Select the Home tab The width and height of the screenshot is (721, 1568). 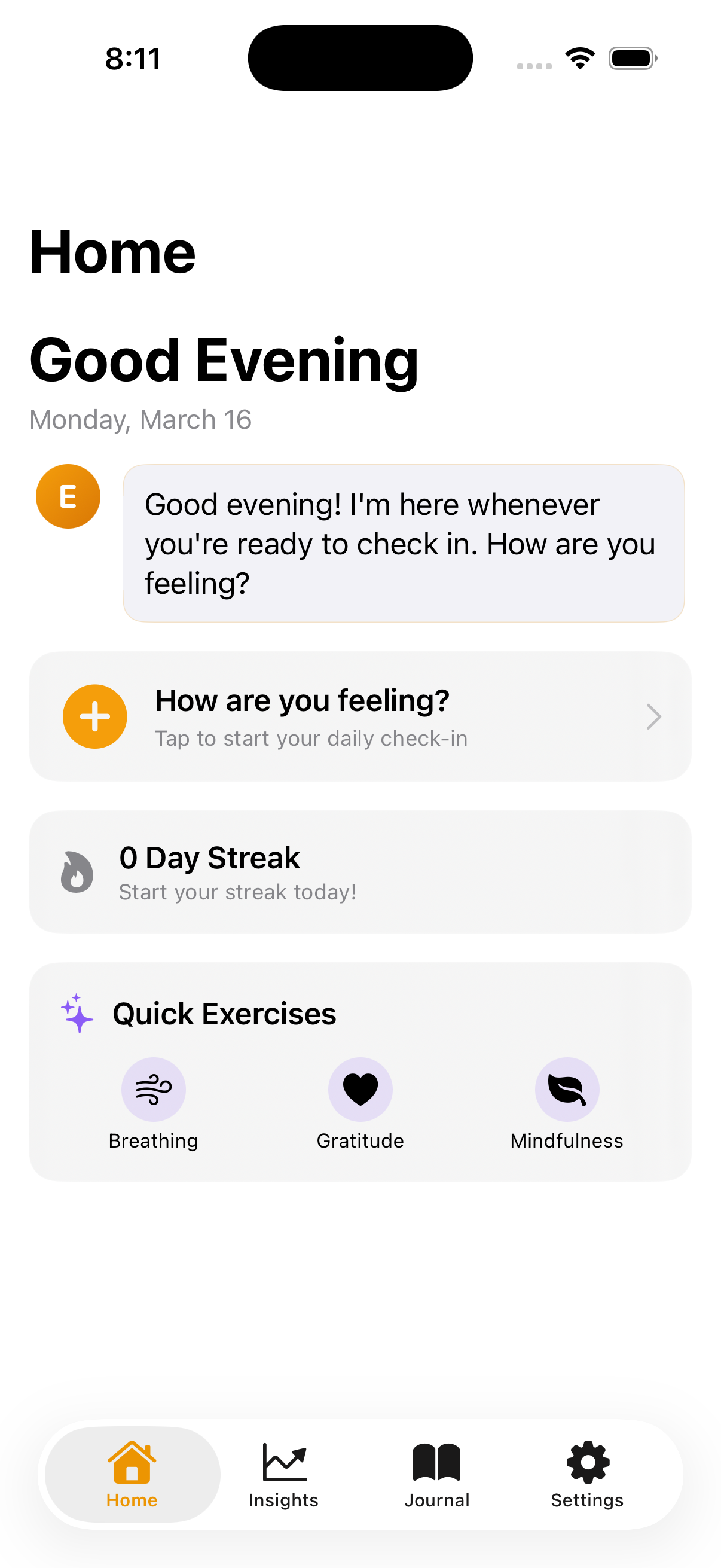132,1474
